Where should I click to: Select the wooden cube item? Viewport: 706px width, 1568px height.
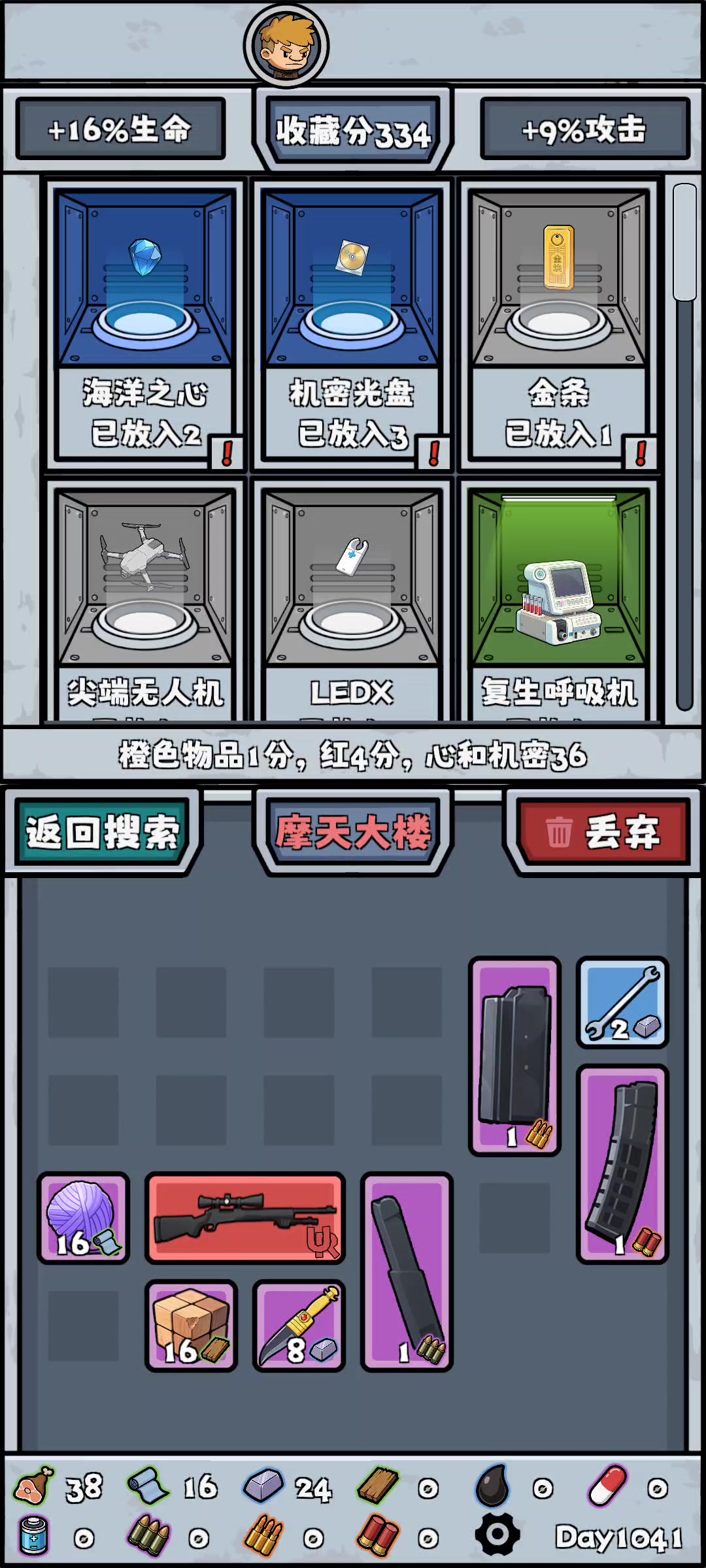pos(191,1325)
